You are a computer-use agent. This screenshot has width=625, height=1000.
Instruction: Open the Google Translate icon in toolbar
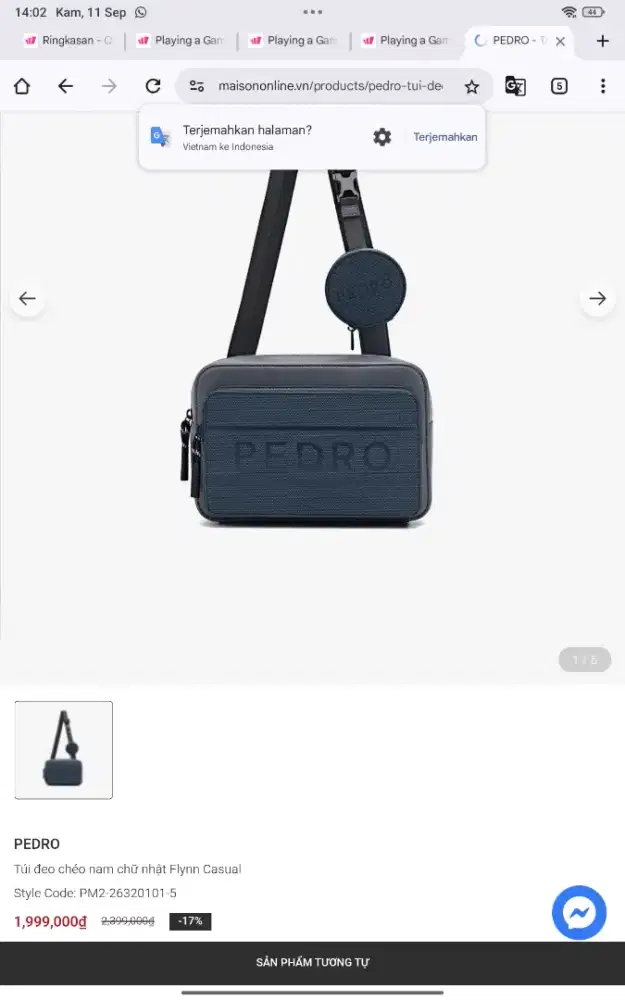click(515, 86)
